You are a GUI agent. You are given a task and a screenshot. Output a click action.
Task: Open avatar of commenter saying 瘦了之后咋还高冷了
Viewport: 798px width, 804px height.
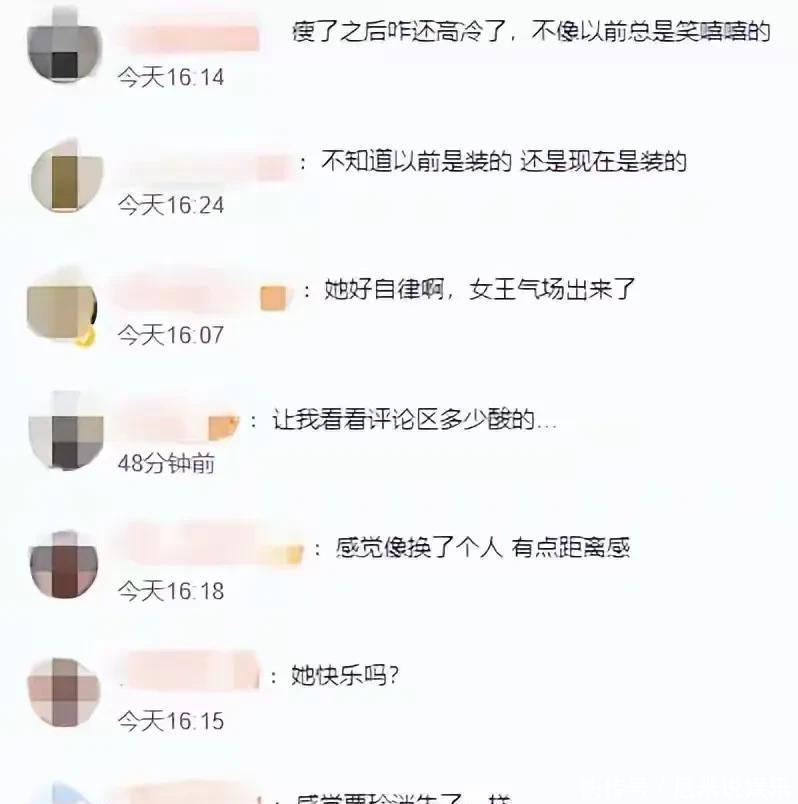(64, 45)
